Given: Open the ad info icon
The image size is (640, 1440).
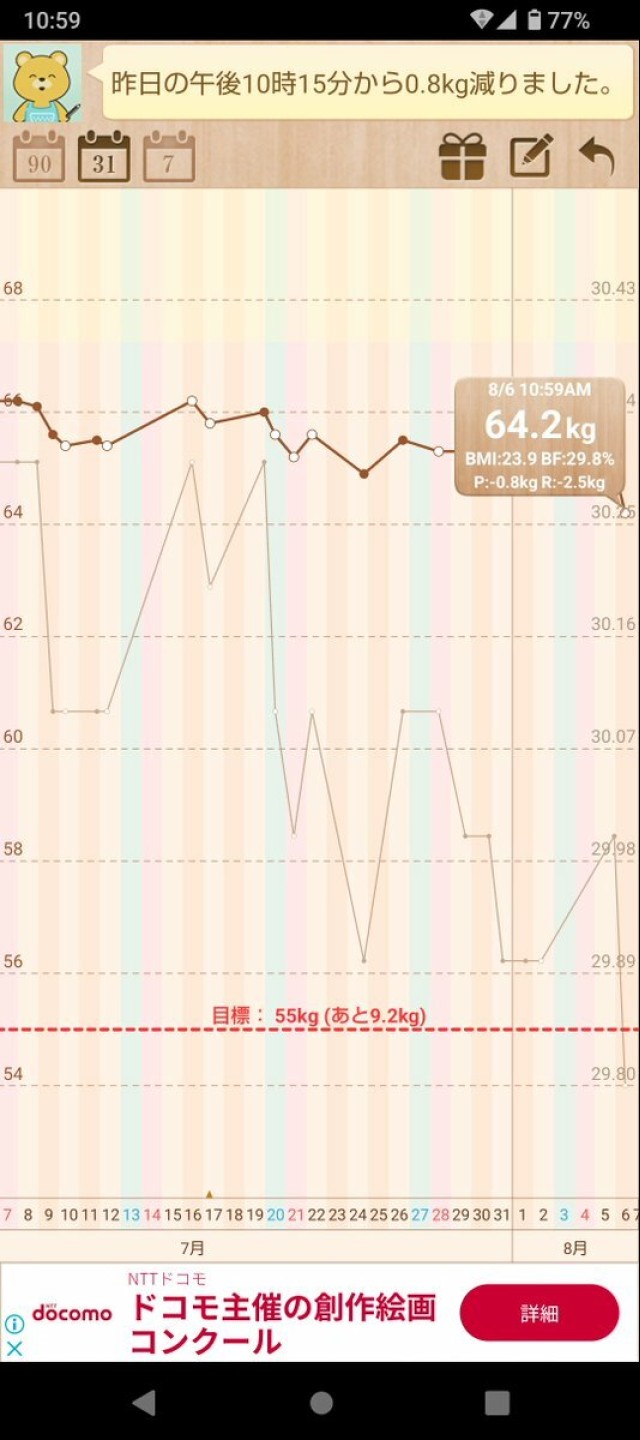Looking at the screenshot, I should (14, 1323).
